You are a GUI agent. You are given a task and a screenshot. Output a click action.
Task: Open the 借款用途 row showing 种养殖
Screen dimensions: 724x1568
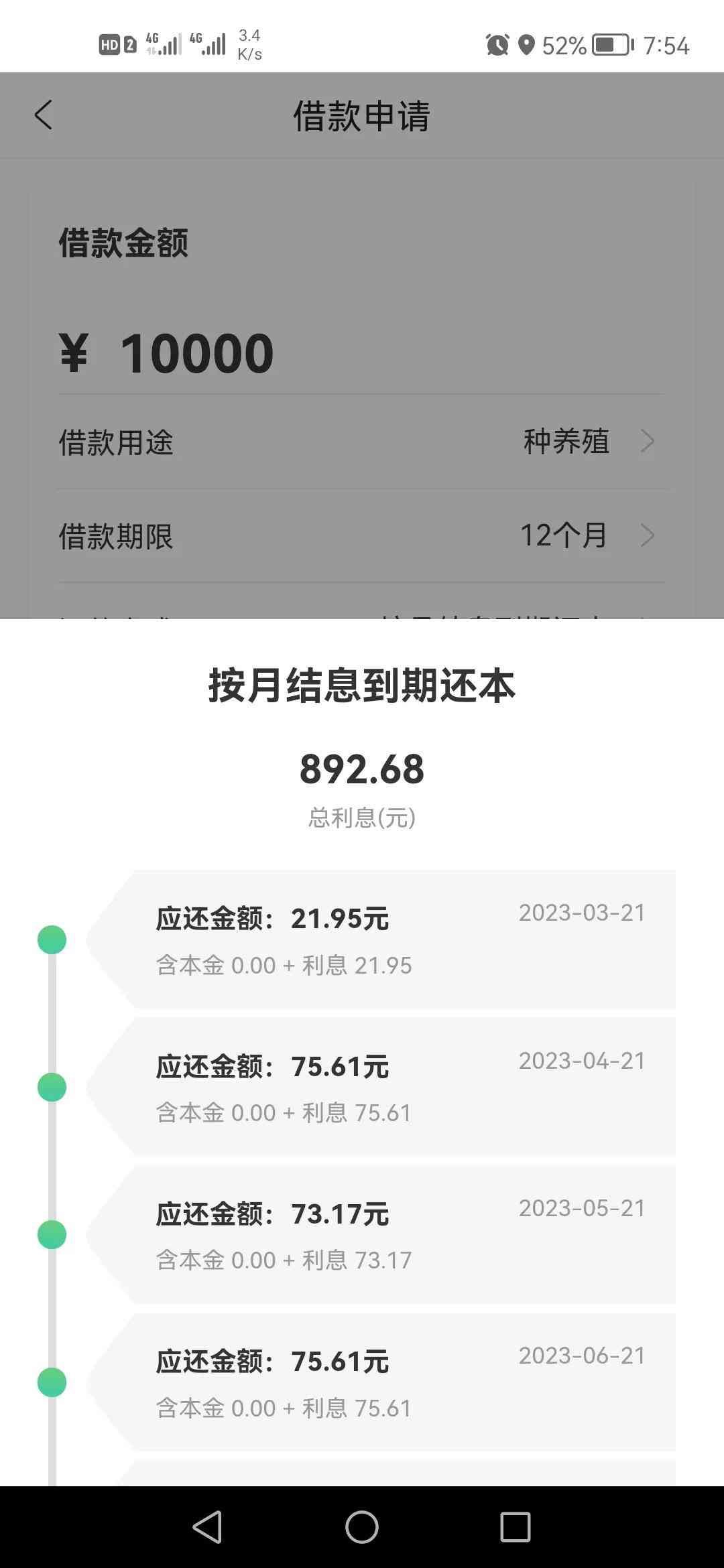361,442
